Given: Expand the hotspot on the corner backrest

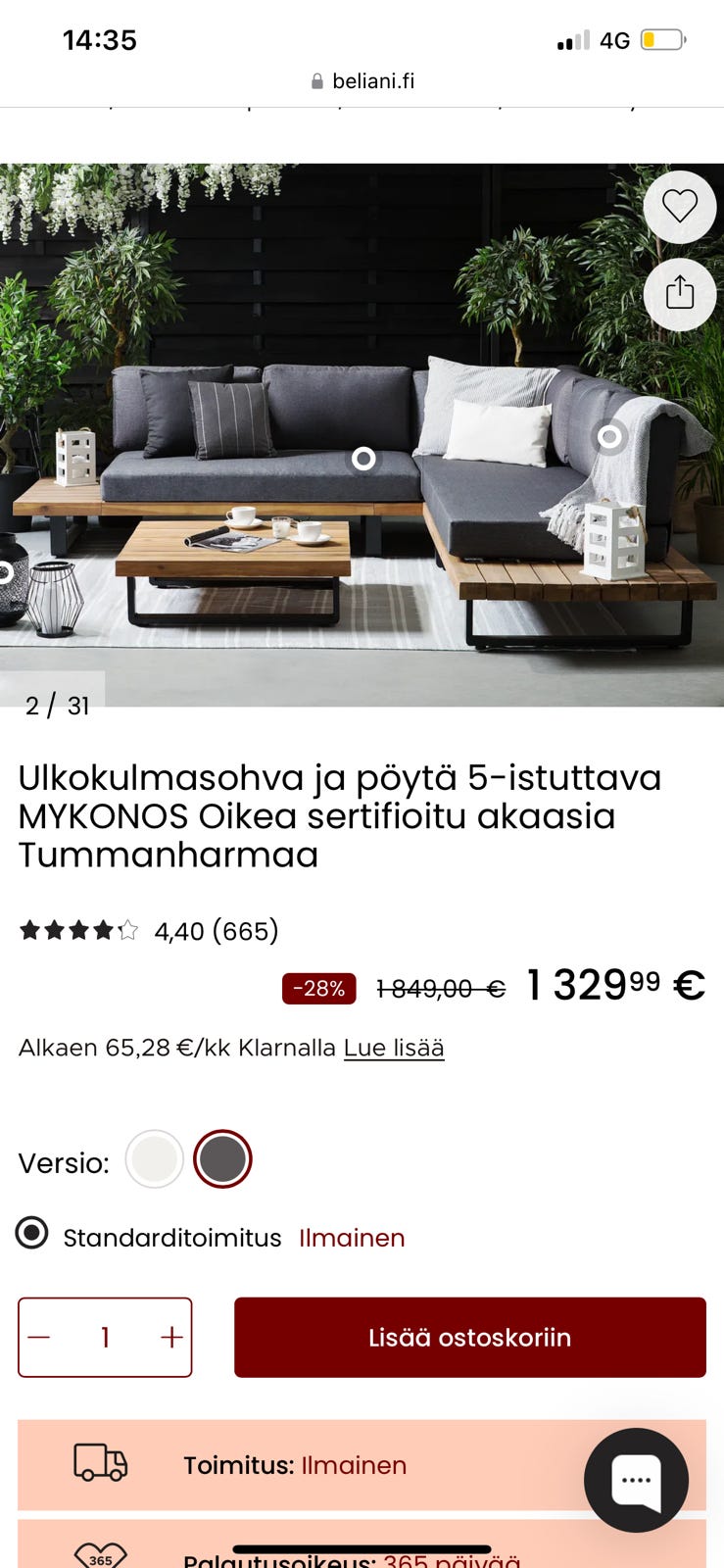Looking at the screenshot, I should tap(609, 439).
